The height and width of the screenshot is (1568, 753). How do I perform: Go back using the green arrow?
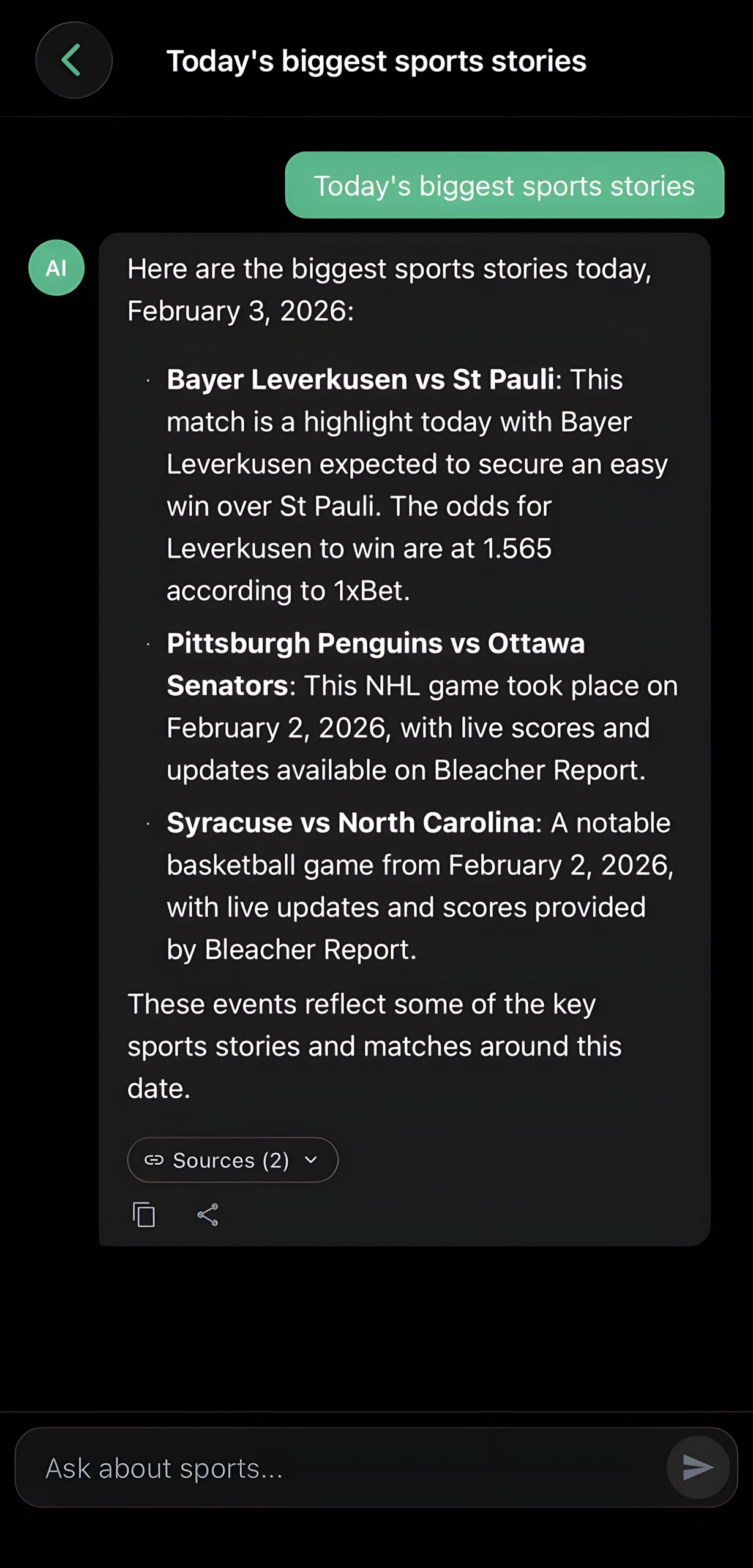click(x=73, y=61)
